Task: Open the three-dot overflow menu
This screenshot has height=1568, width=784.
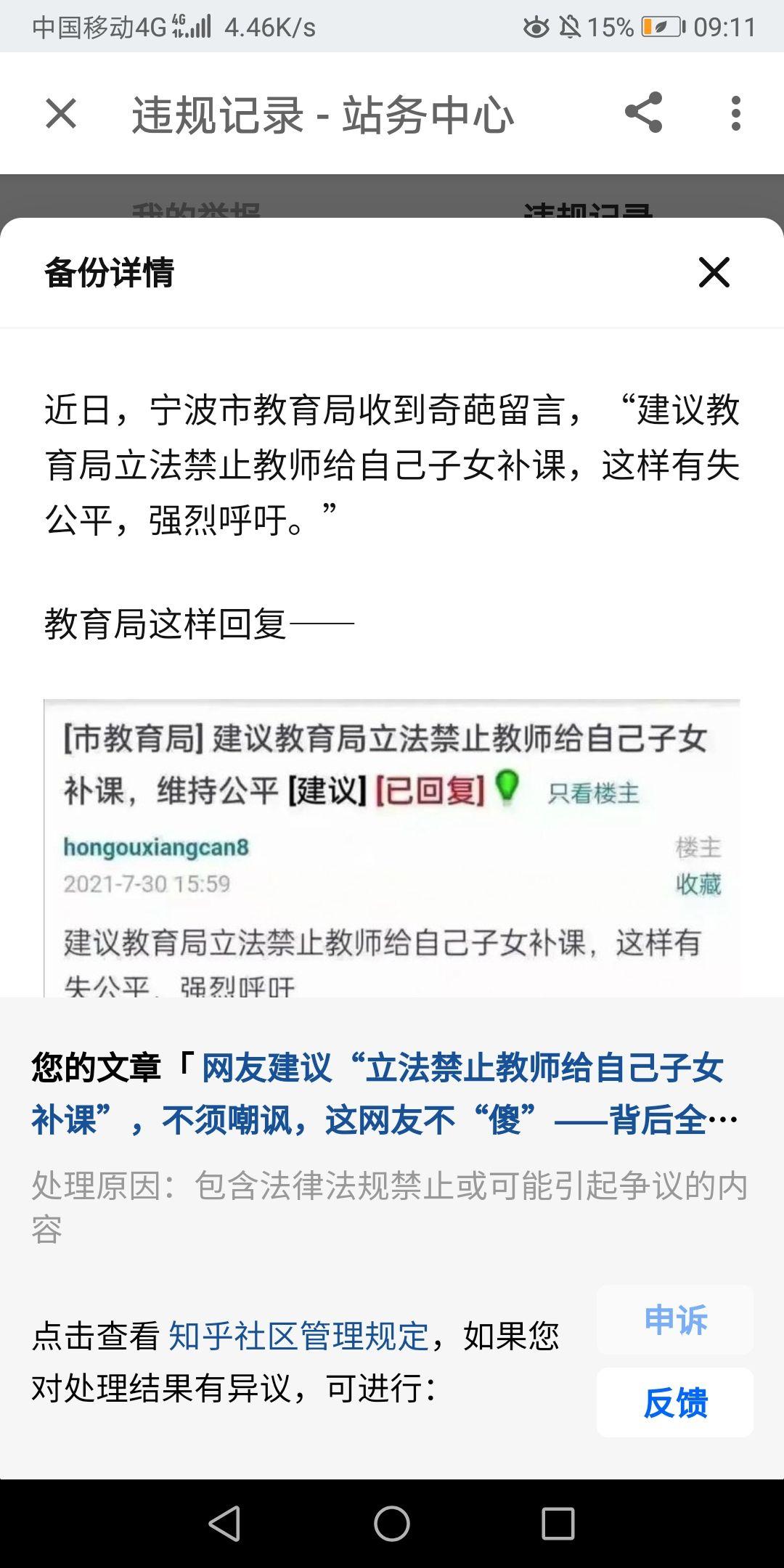Action: coord(735,113)
